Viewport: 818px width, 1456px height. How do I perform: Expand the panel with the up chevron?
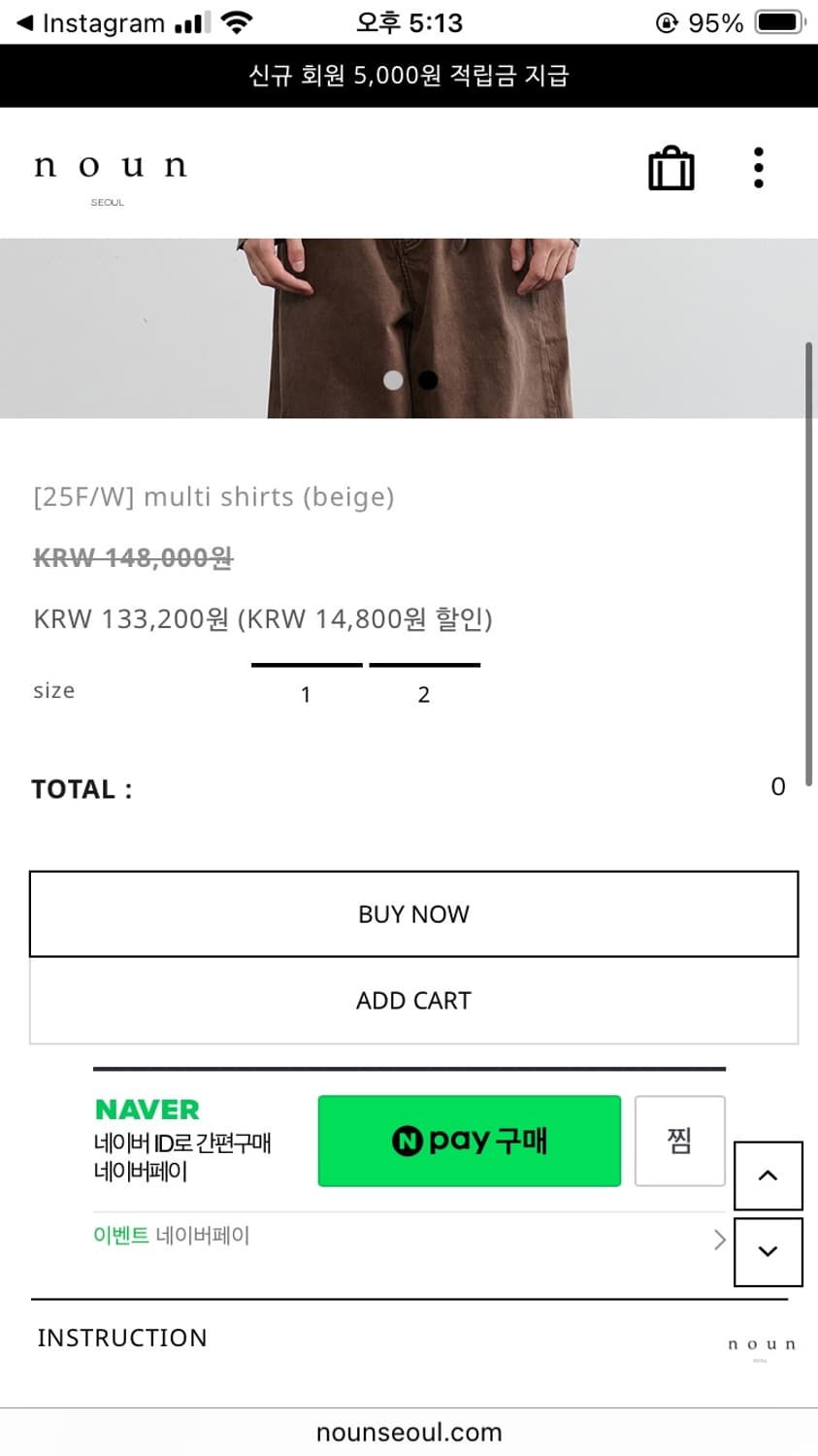769,1175
